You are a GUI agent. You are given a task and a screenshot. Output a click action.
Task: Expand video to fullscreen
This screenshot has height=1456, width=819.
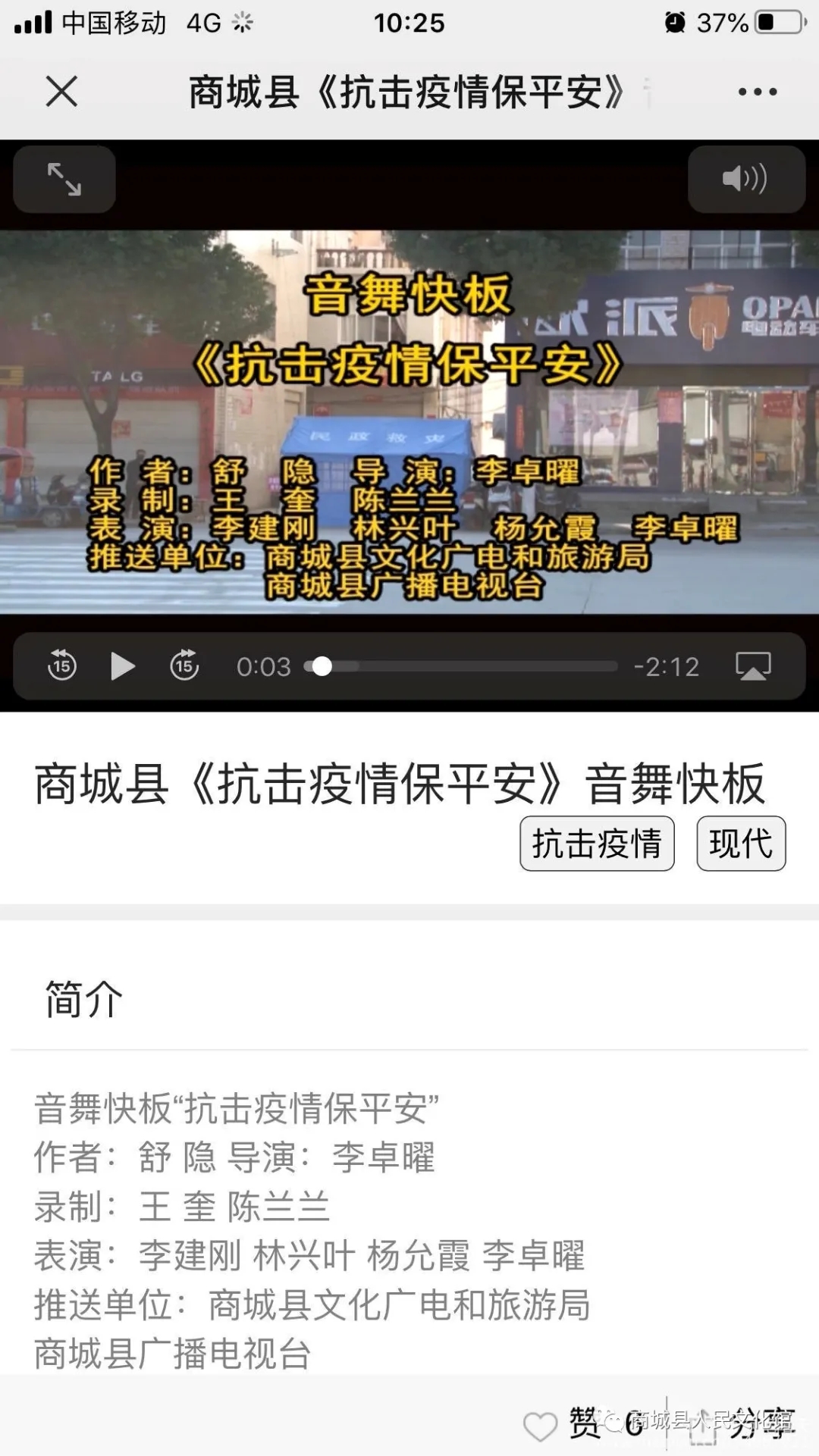pos(64,180)
